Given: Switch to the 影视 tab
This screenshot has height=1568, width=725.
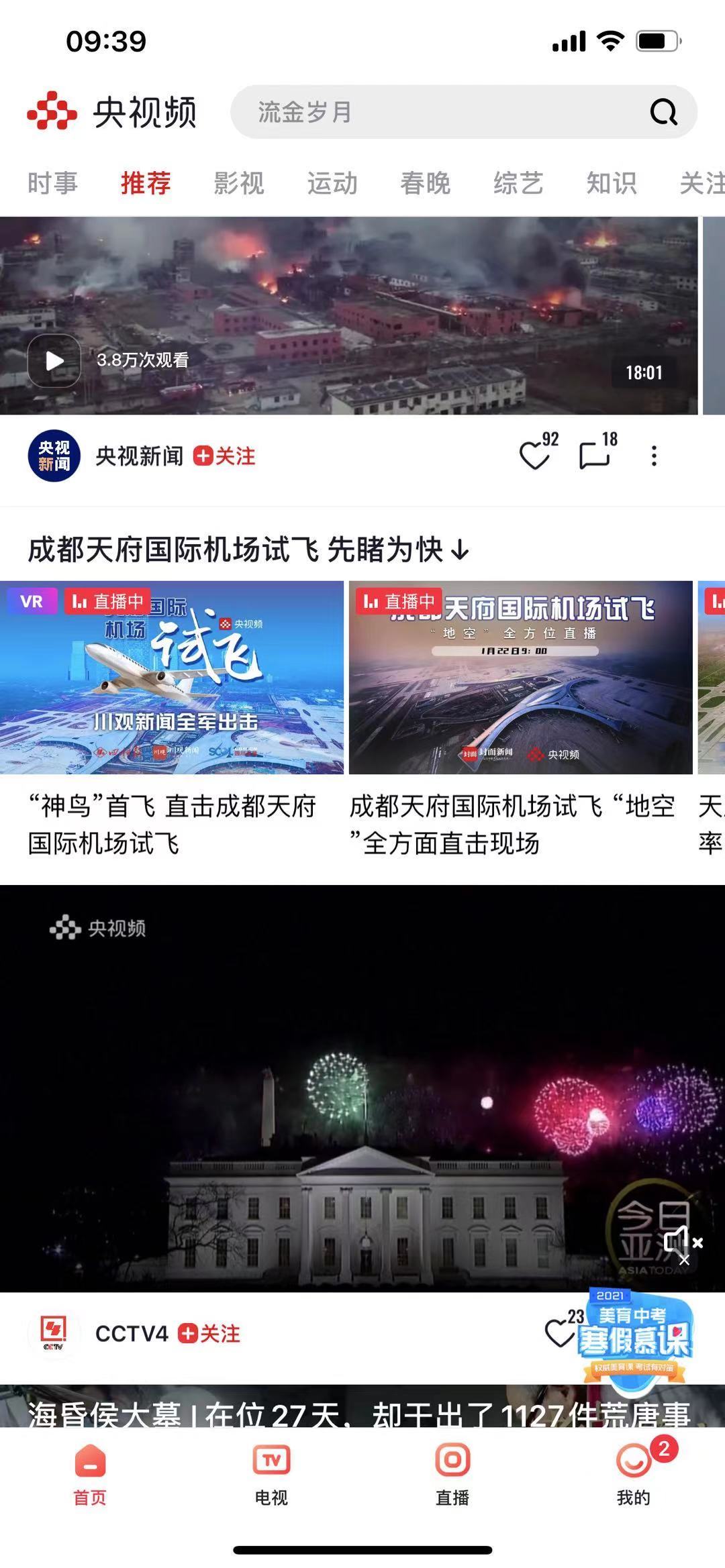Looking at the screenshot, I should pyautogui.click(x=239, y=183).
